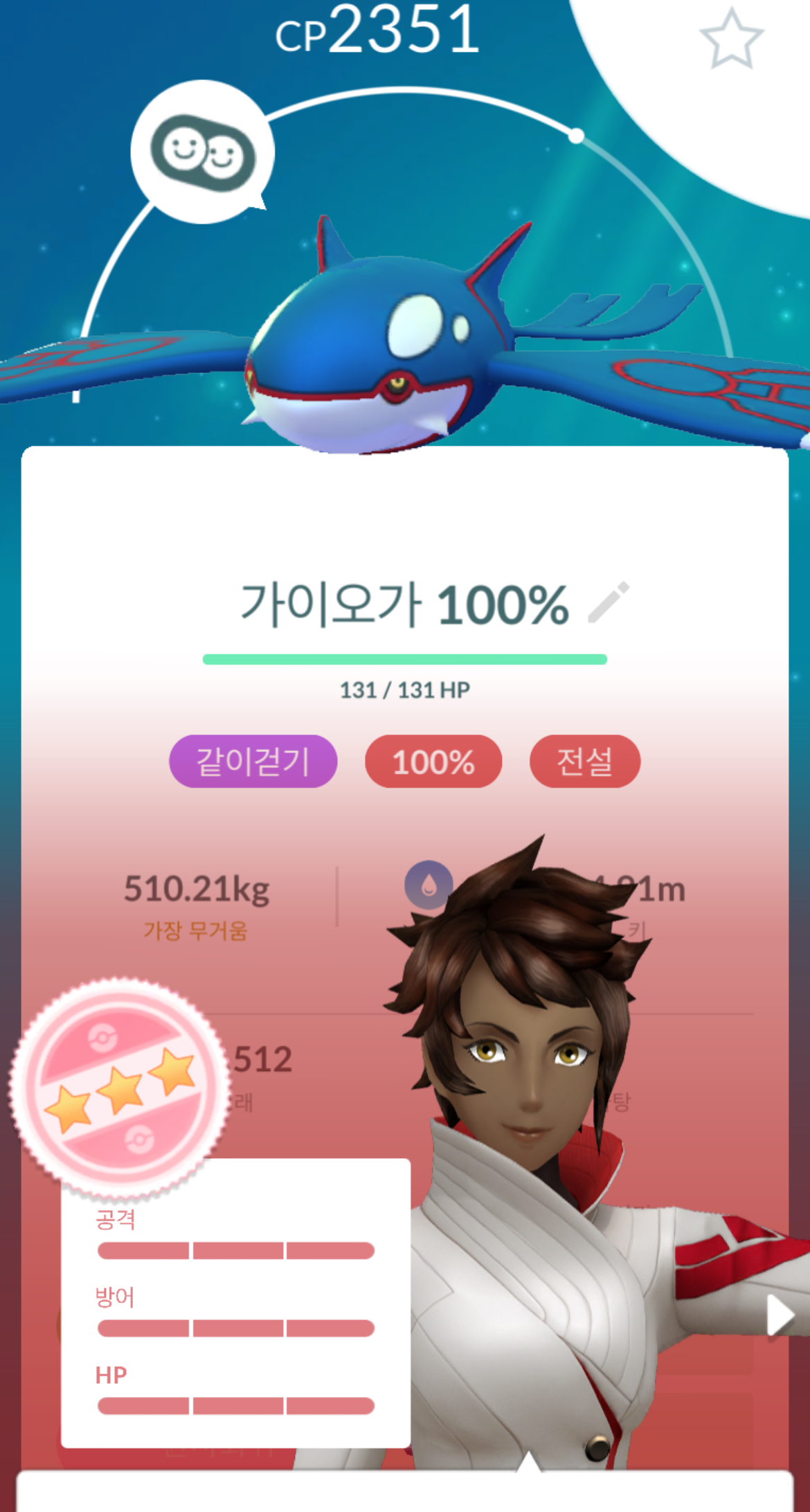The width and height of the screenshot is (810, 1512).
Task: Edit the nickname with the pencil icon
Action: pyautogui.click(x=609, y=602)
